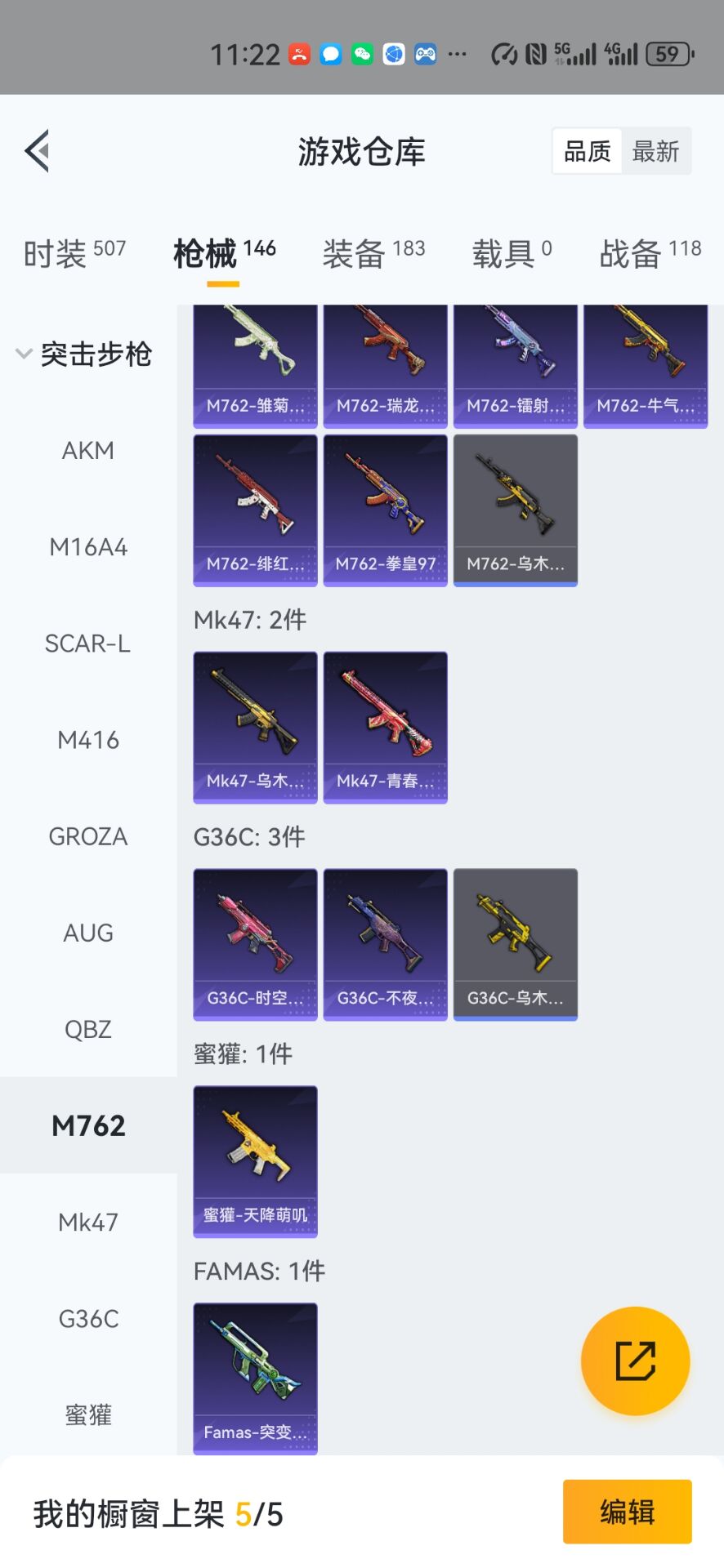
Task: Sort by 最新
Action: pyautogui.click(x=655, y=151)
